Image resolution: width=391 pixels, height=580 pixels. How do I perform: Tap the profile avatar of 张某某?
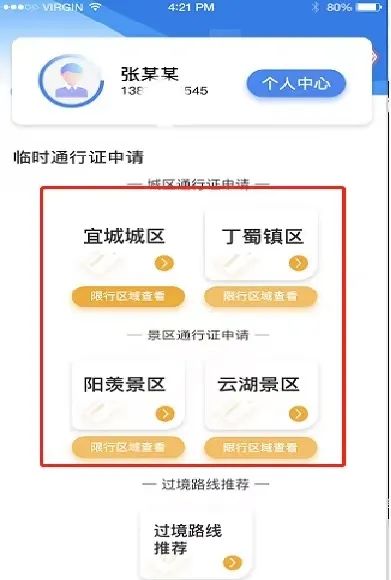(x=71, y=81)
